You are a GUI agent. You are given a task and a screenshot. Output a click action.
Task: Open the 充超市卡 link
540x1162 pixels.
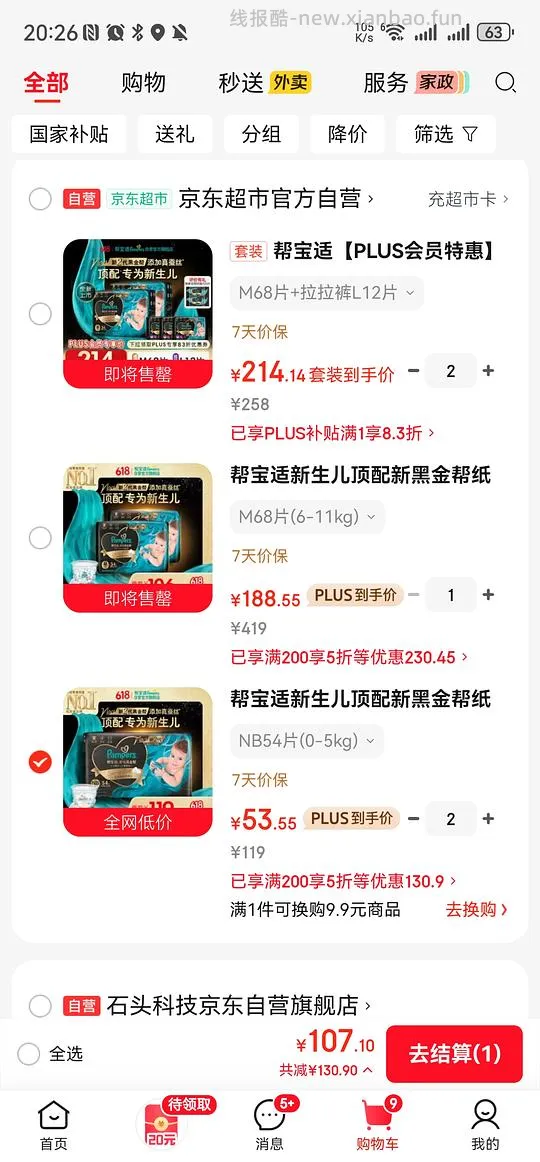click(468, 199)
